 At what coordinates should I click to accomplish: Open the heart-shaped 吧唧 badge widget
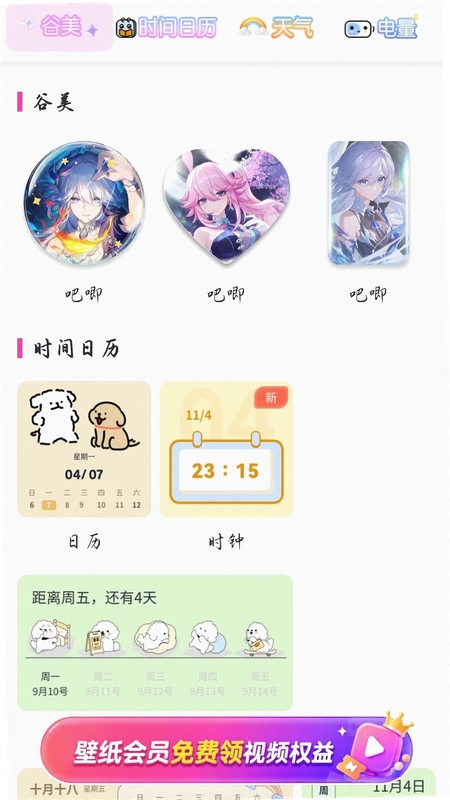pyautogui.click(x=226, y=204)
